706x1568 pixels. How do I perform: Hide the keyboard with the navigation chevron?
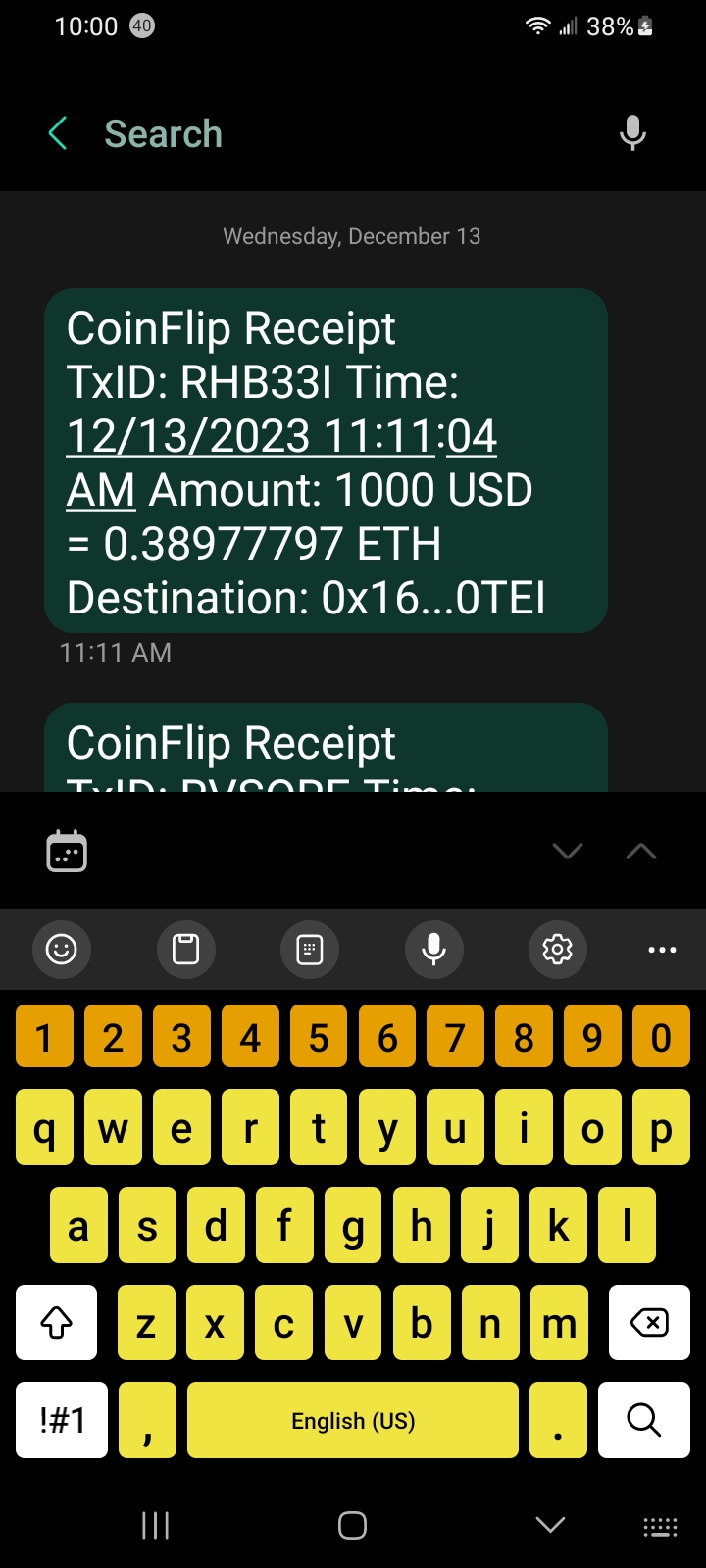click(550, 1524)
